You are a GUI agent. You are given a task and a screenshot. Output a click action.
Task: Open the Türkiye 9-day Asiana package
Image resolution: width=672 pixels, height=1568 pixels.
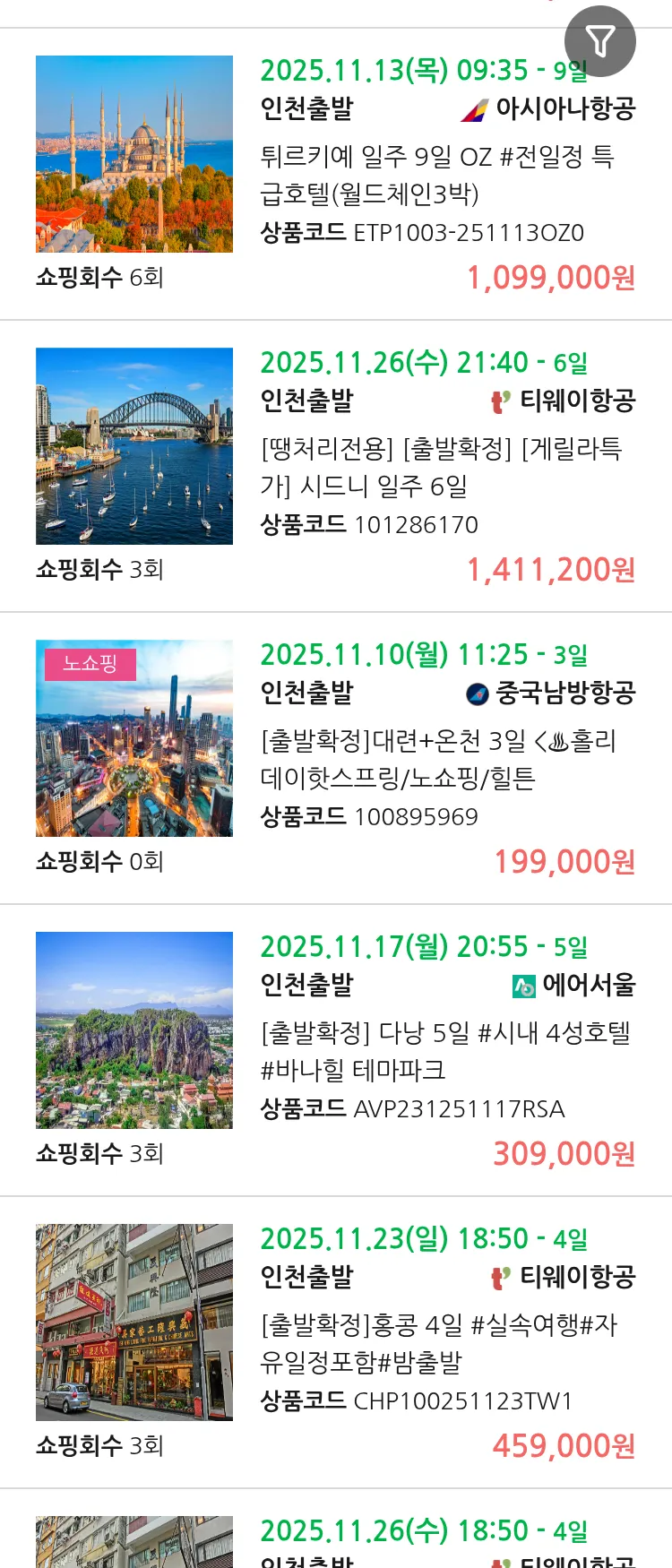pyautogui.click(x=436, y=175)
